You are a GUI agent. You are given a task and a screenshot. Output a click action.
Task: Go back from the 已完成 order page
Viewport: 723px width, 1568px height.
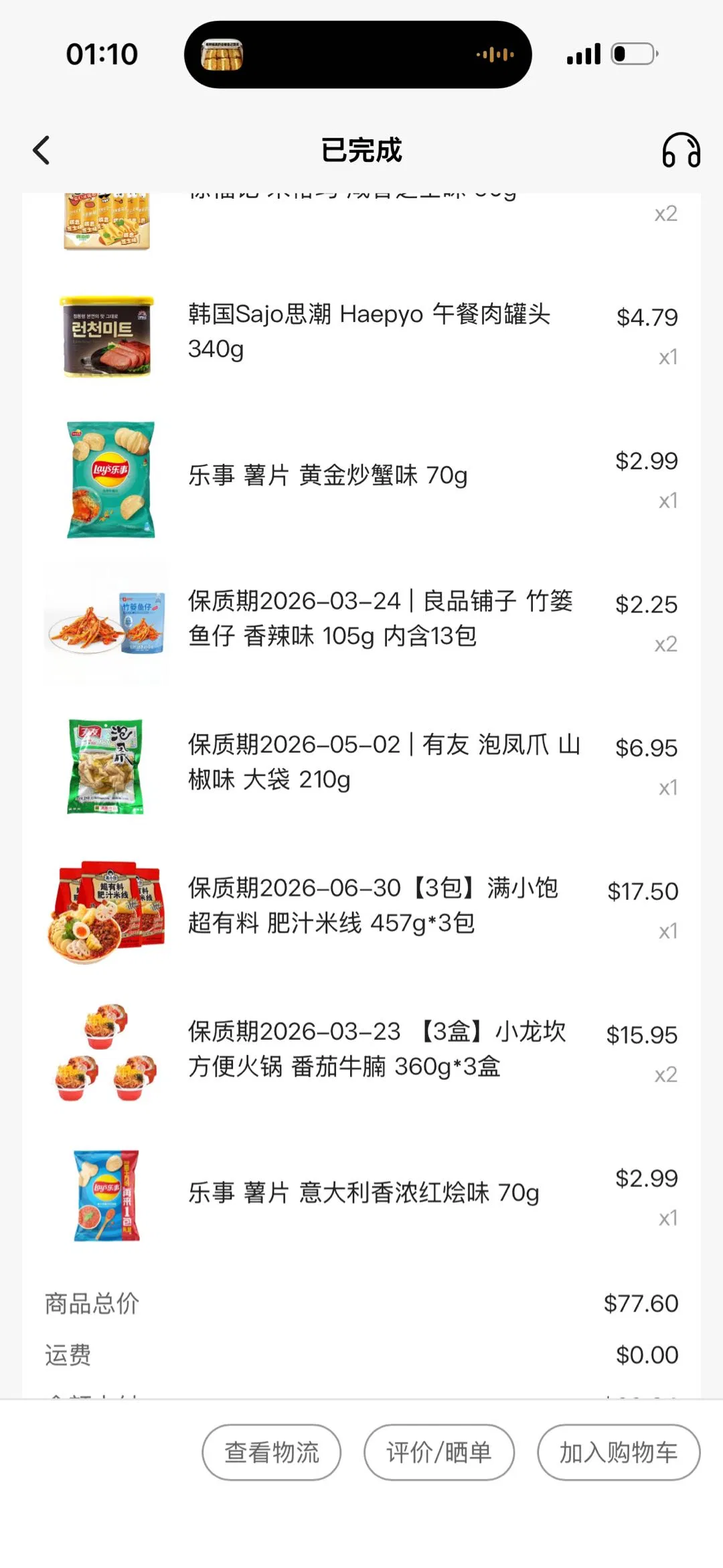(x=42, y=150)
